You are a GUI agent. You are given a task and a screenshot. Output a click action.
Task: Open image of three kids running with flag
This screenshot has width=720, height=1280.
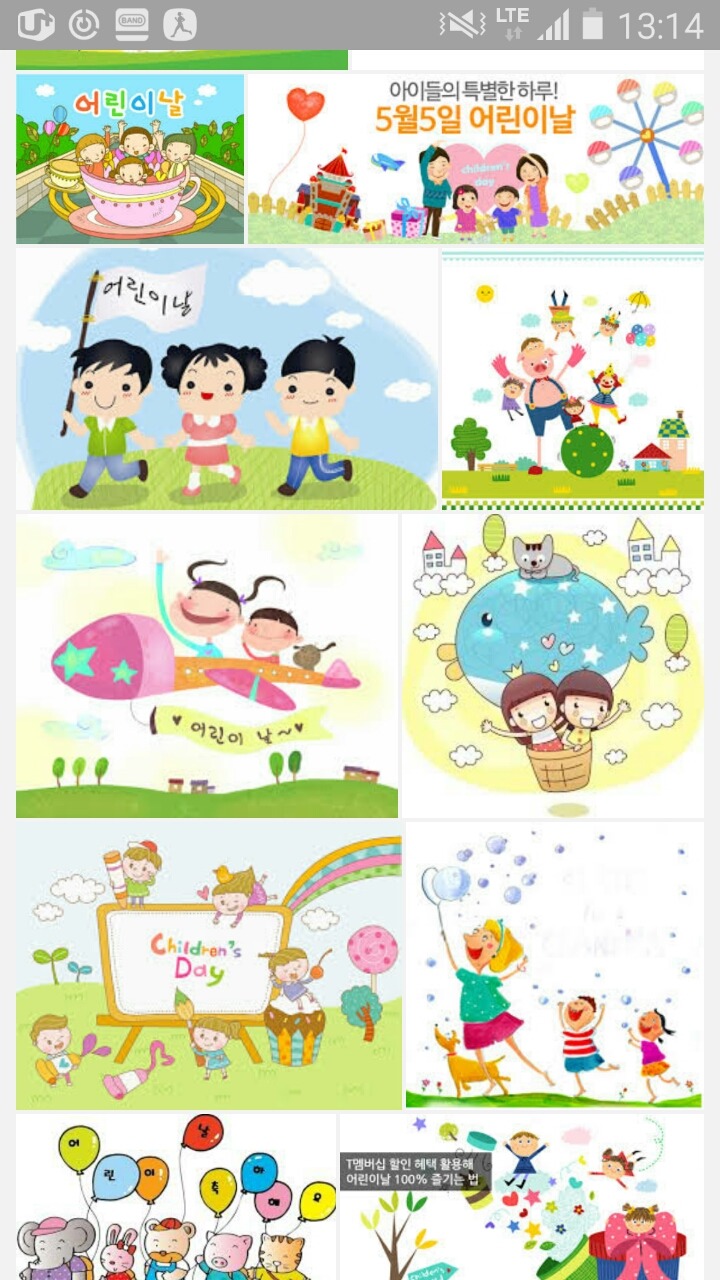pyautogui.click(x=227, y=380)
